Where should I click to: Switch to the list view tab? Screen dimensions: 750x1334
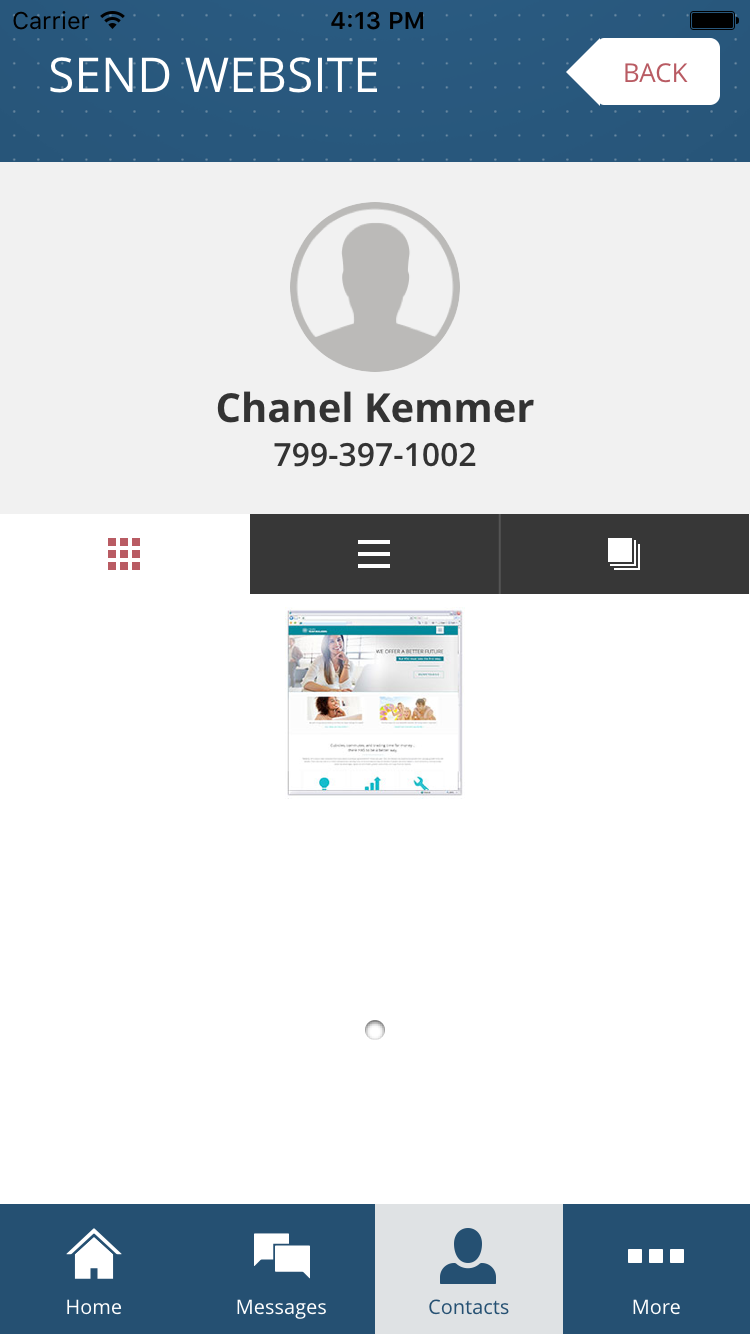pos(374,554)
